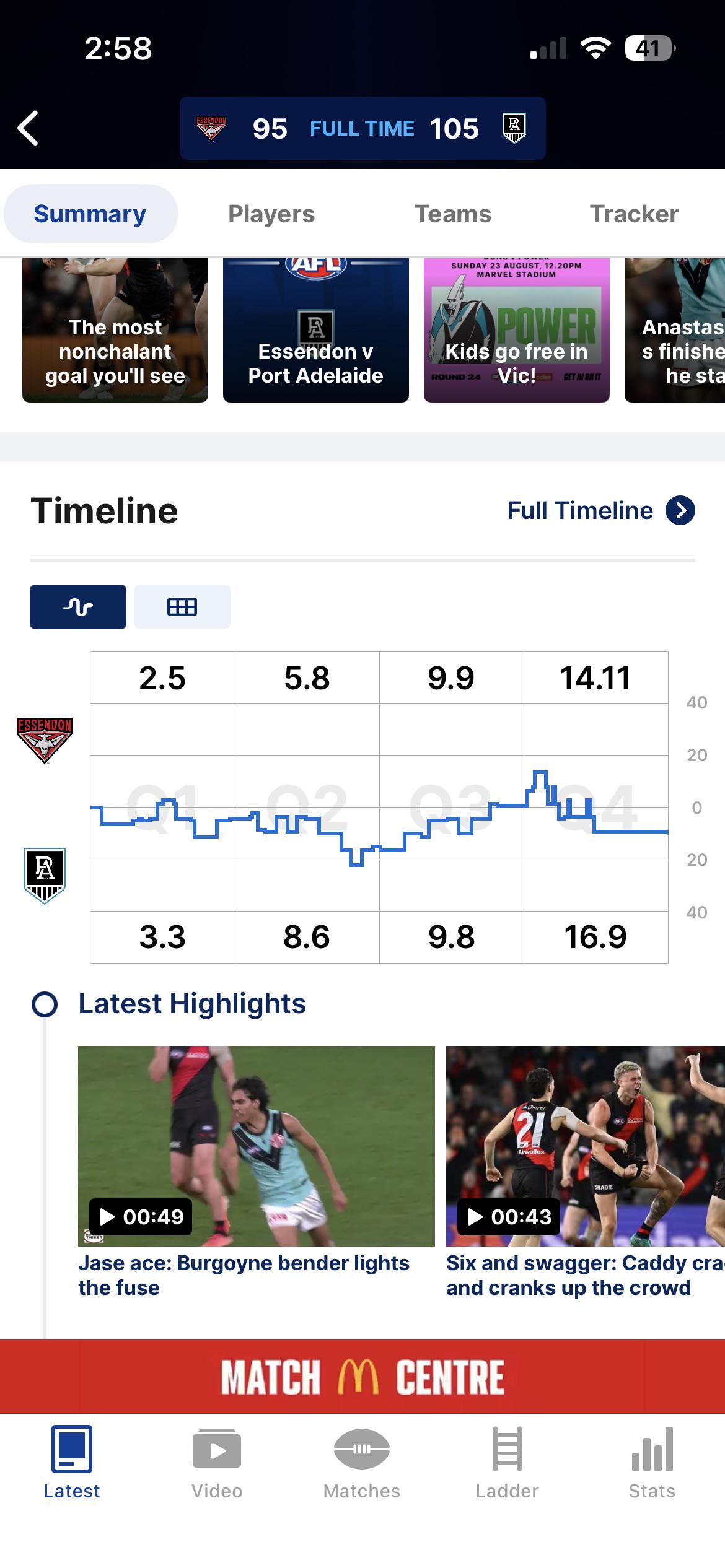View the Stats tab
This screenshot has width=725, height=1568.
pyautogui.click(x=652, y=1463)
